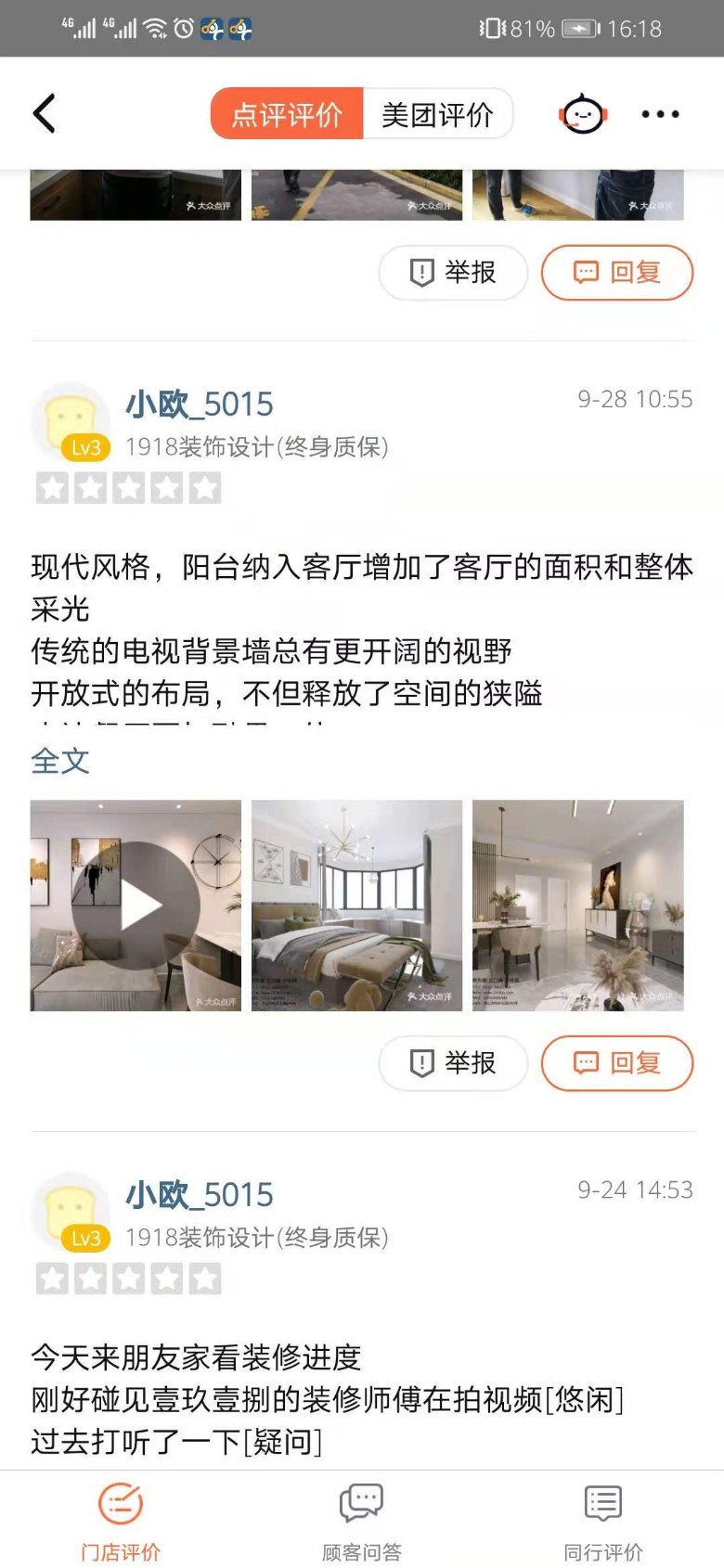Open the three-dot overflow menu

coord(660,114)
